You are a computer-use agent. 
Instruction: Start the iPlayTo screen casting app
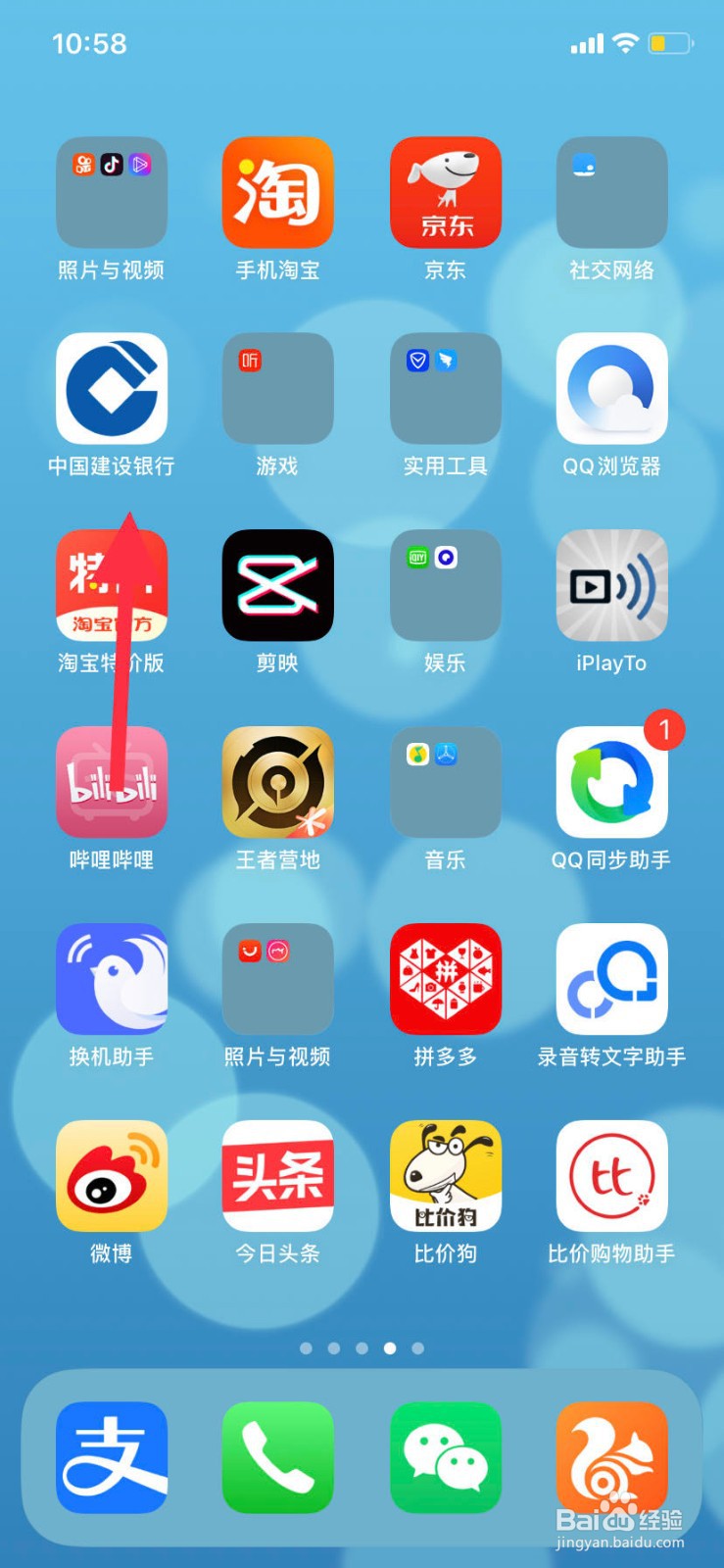pyautogui.click(x=611, y=585)
